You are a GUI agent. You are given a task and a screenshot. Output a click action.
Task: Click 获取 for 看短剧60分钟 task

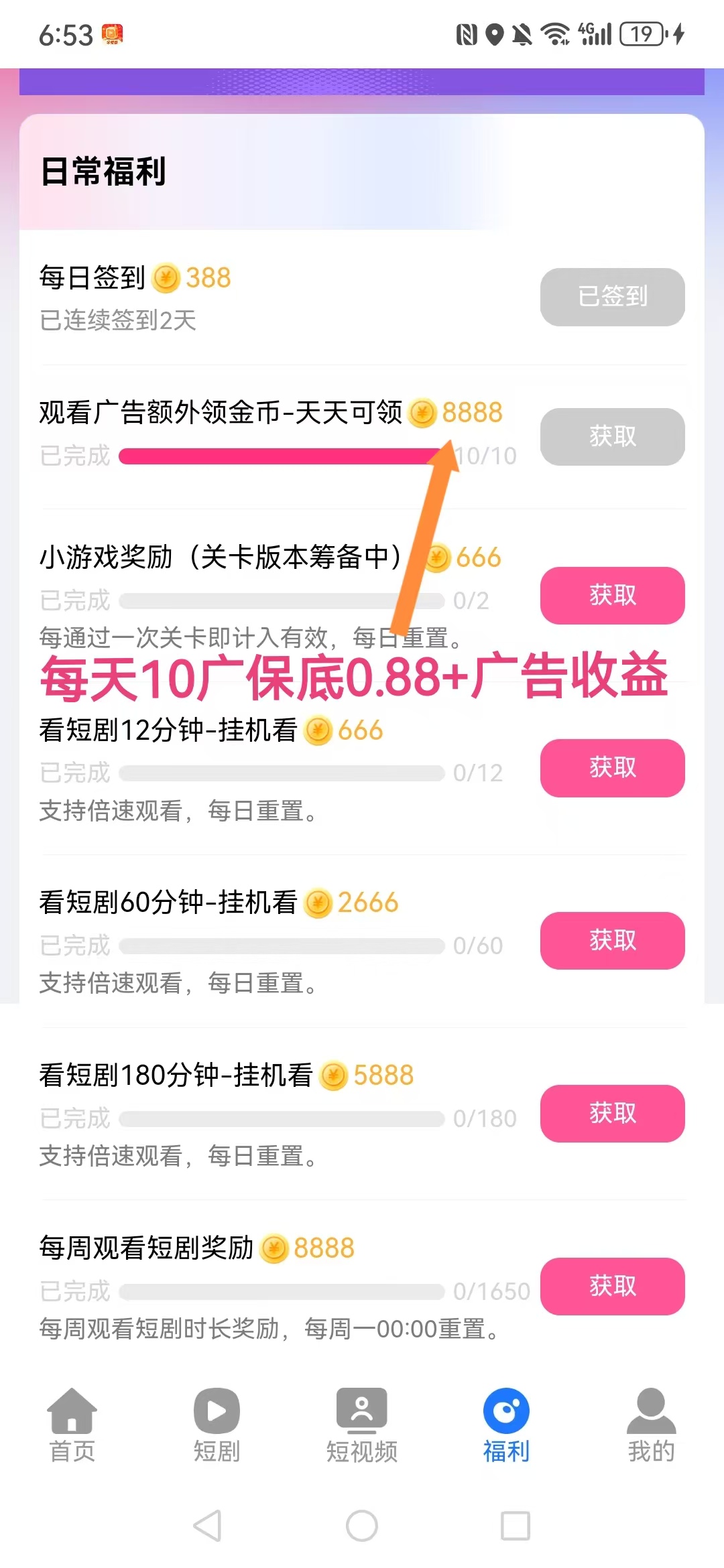click(x=612, y=941)
